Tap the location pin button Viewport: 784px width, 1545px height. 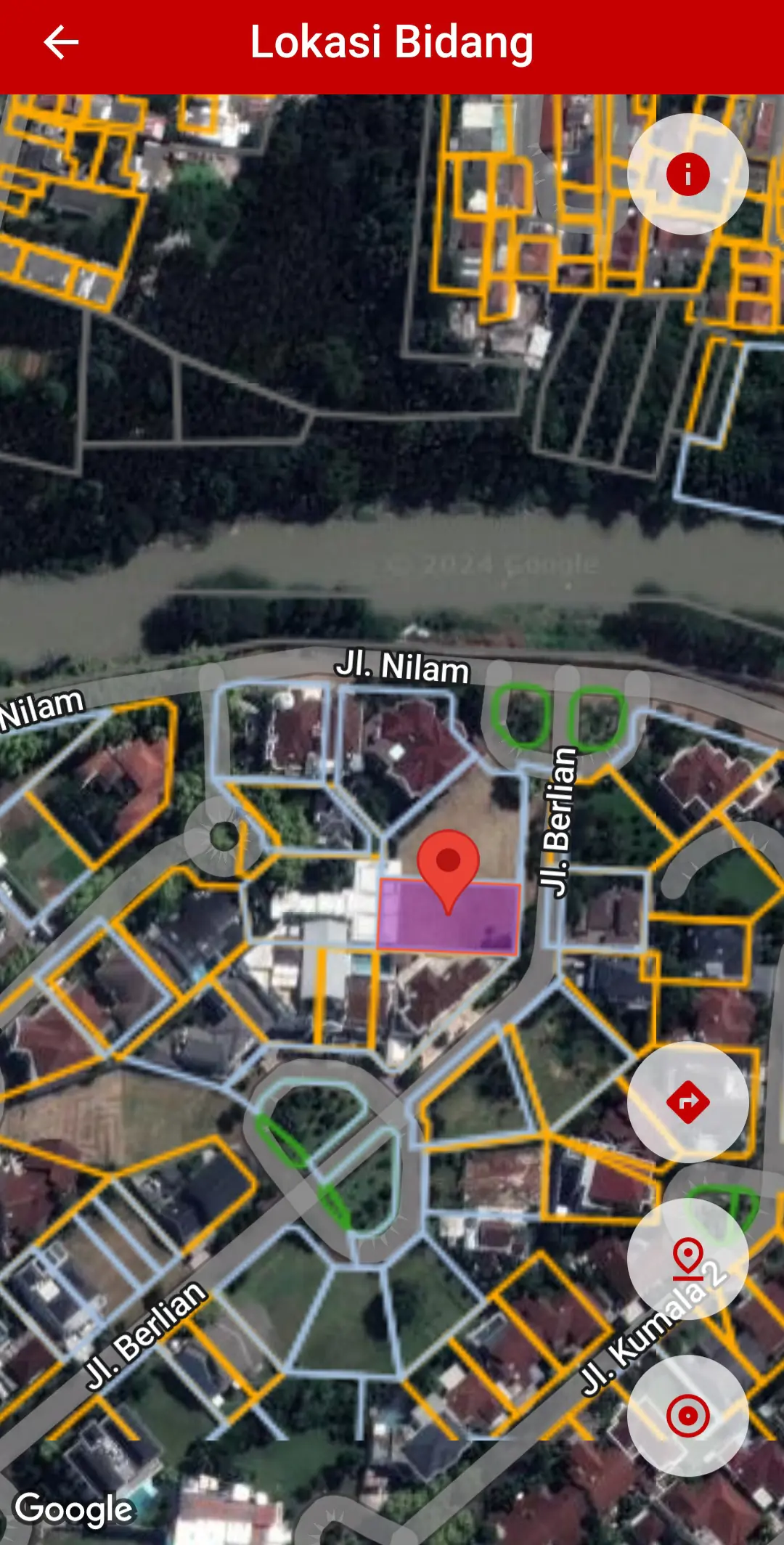pos(687,1259)
